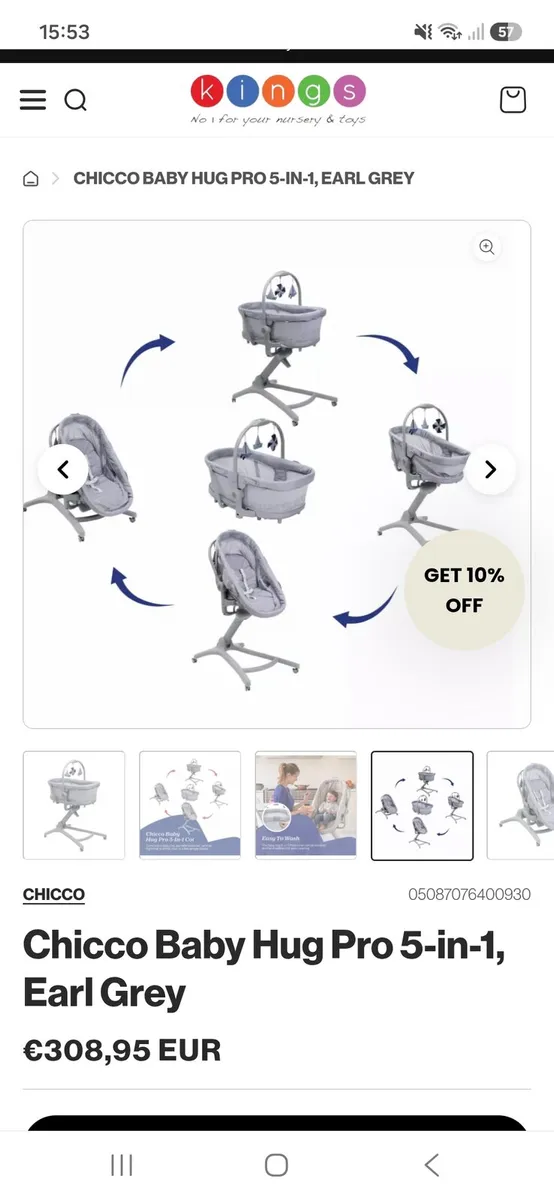Open the CHICCO brand link
Viewport: 554px width, 1200px height.
click(x=54, y=894)
